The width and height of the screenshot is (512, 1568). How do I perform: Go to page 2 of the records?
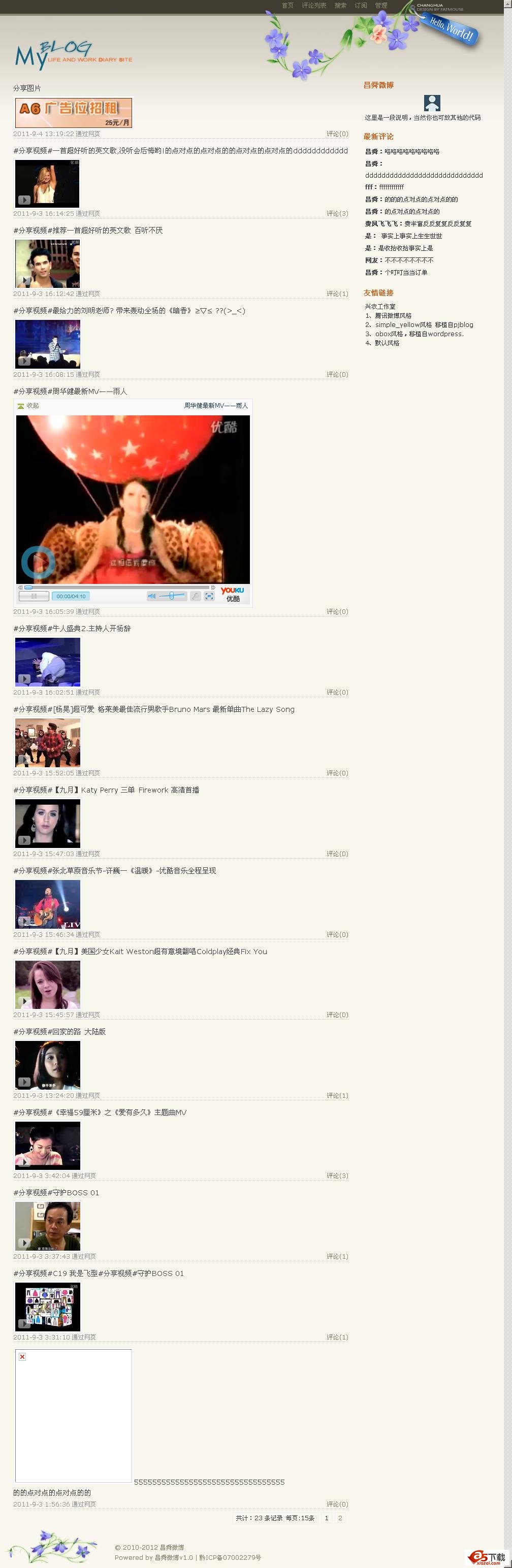coord(340,1518)
